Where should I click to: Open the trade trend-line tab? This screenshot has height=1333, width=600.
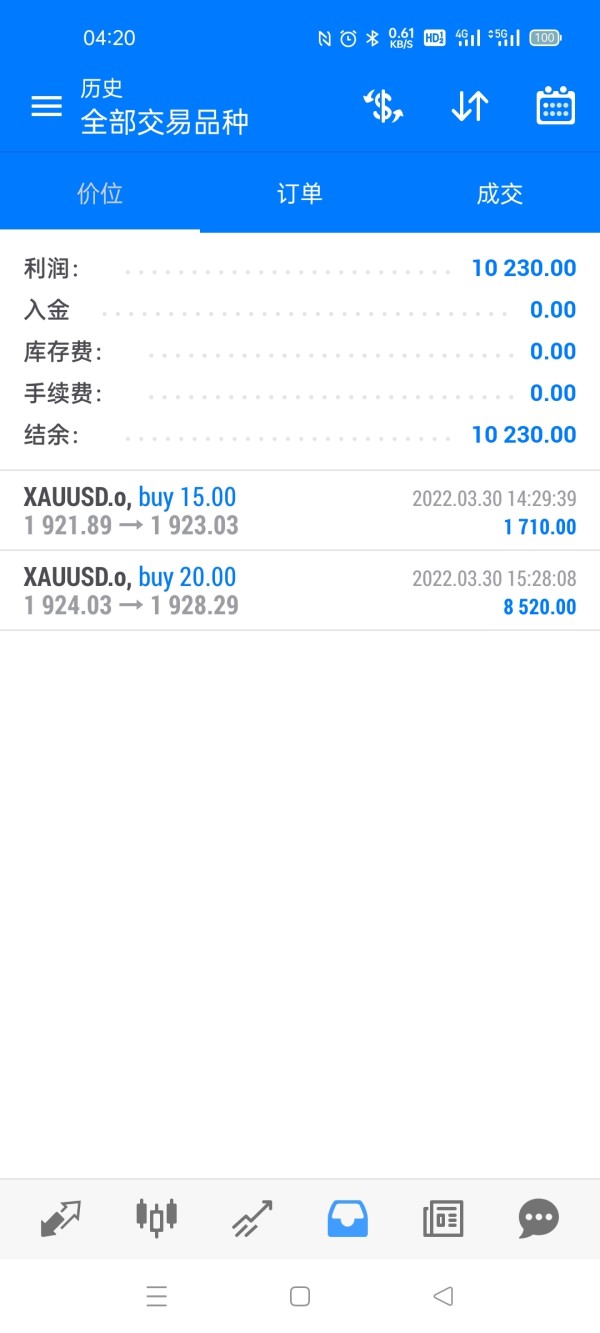point(252,1218)
